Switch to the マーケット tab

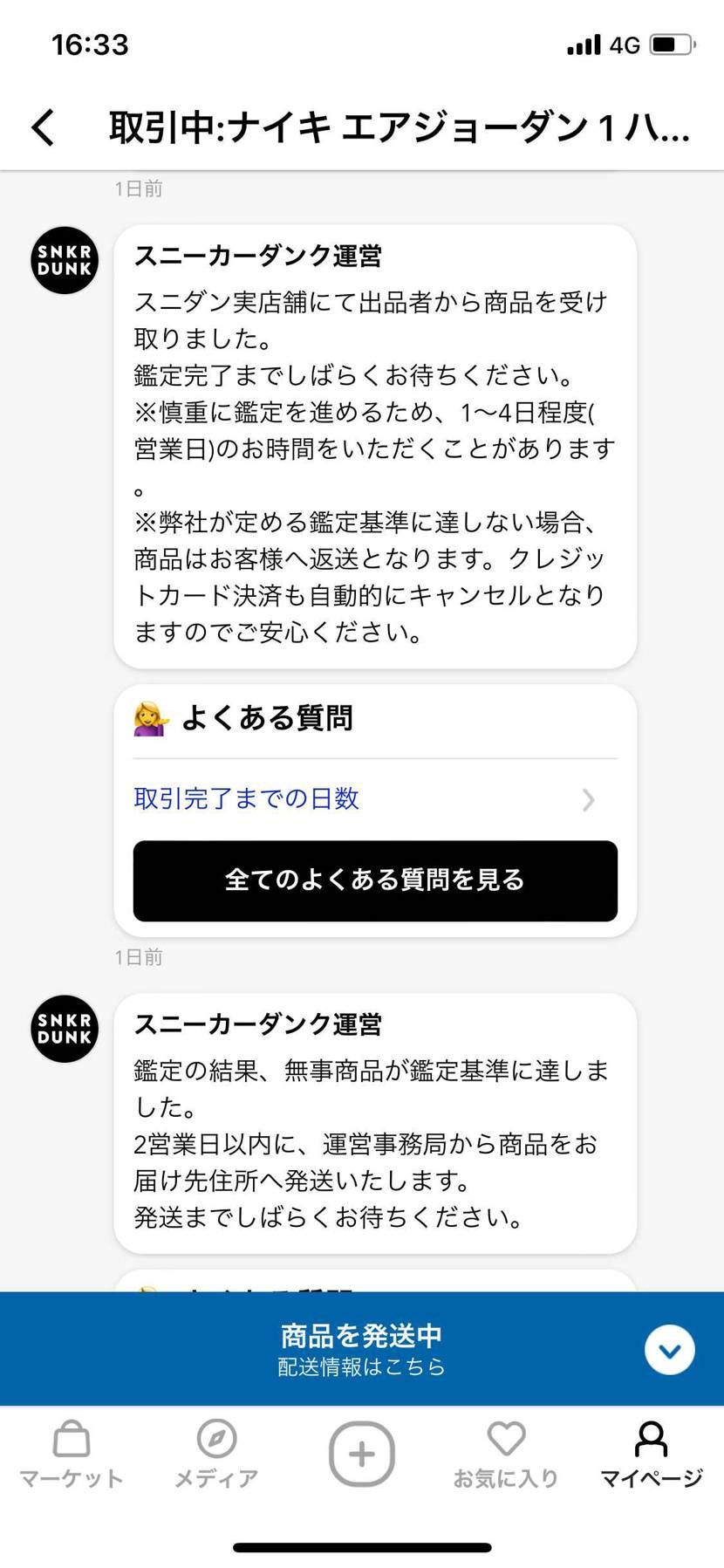coord(72,1455)
